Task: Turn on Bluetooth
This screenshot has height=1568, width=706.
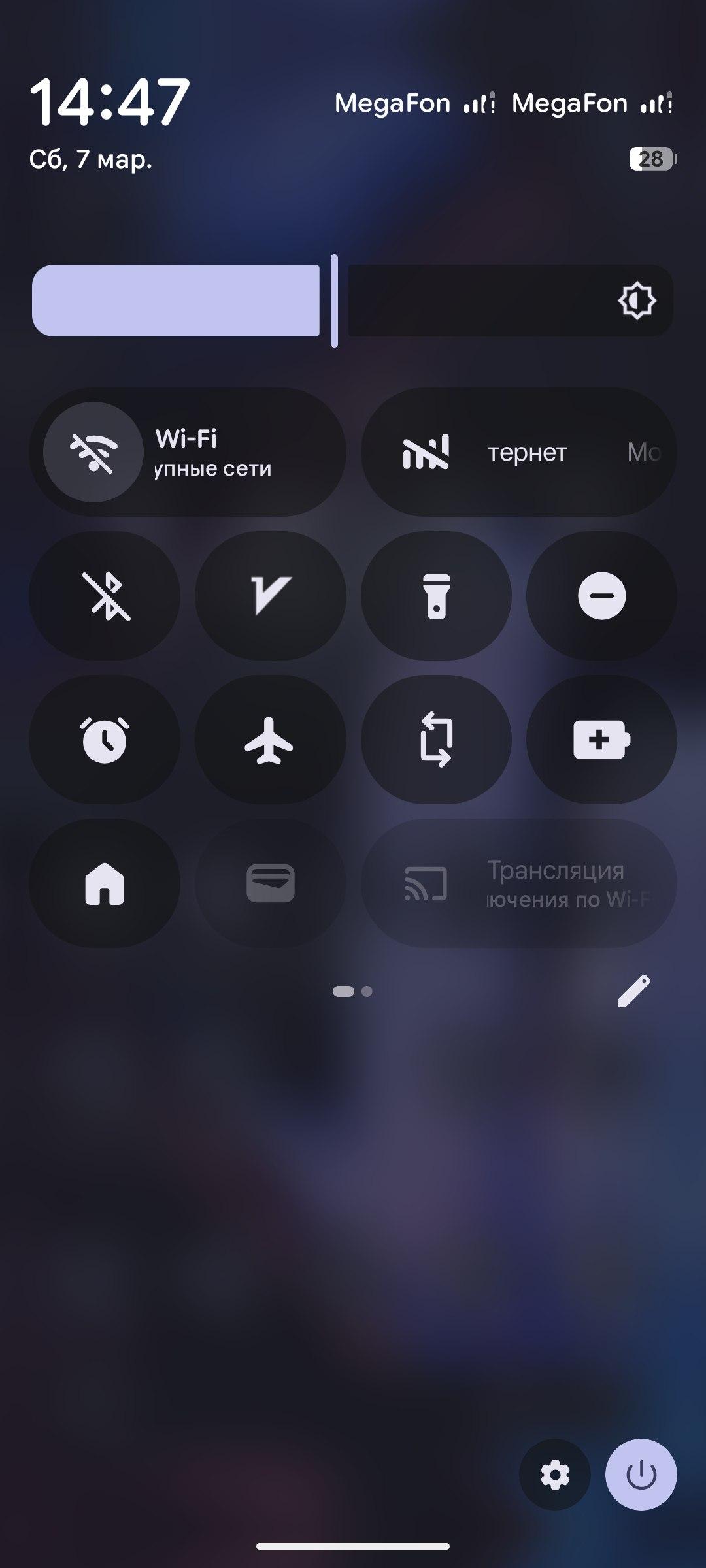Action: tap(105, 596)
